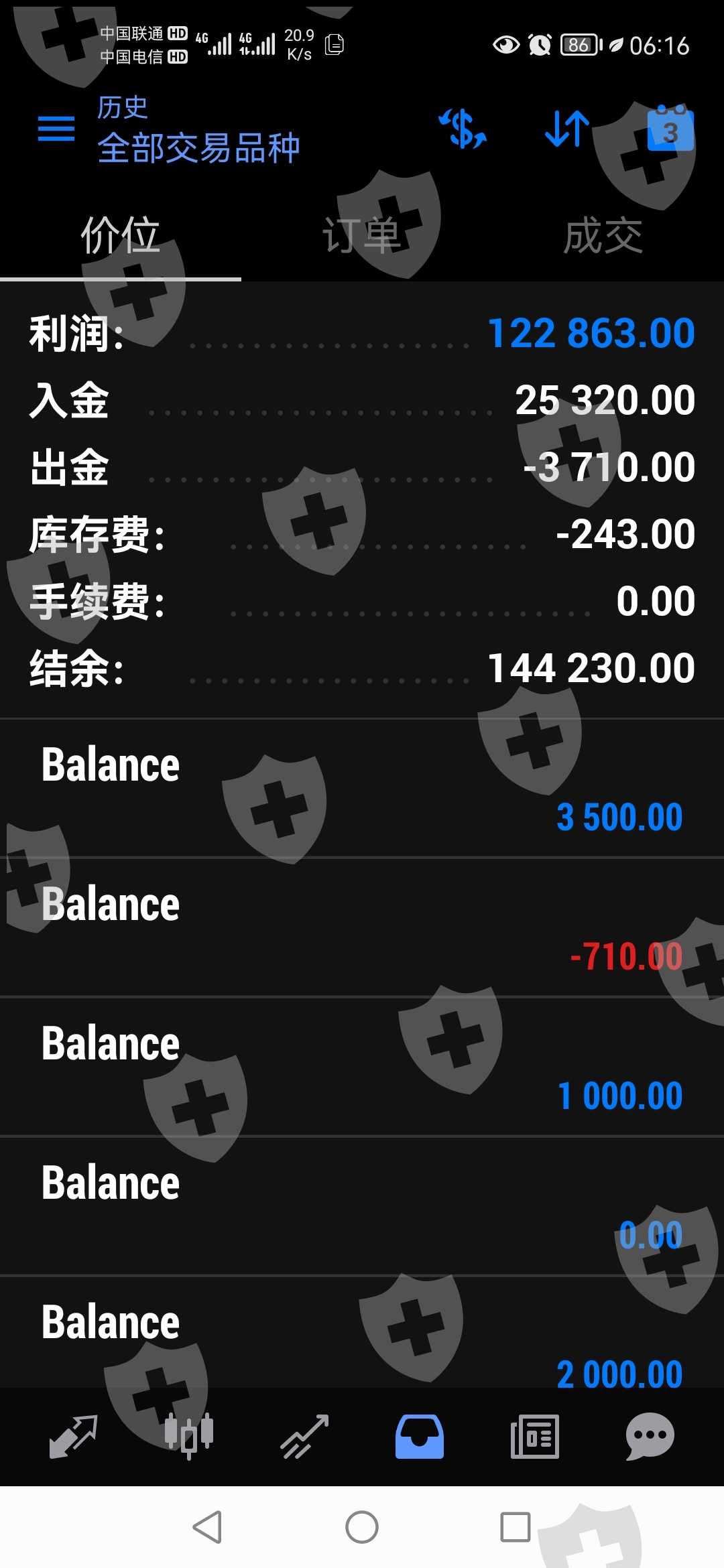Viewport: 724px width, 1568px height.
Task: Select the 价位 tab
Action: tap(121, 236)
